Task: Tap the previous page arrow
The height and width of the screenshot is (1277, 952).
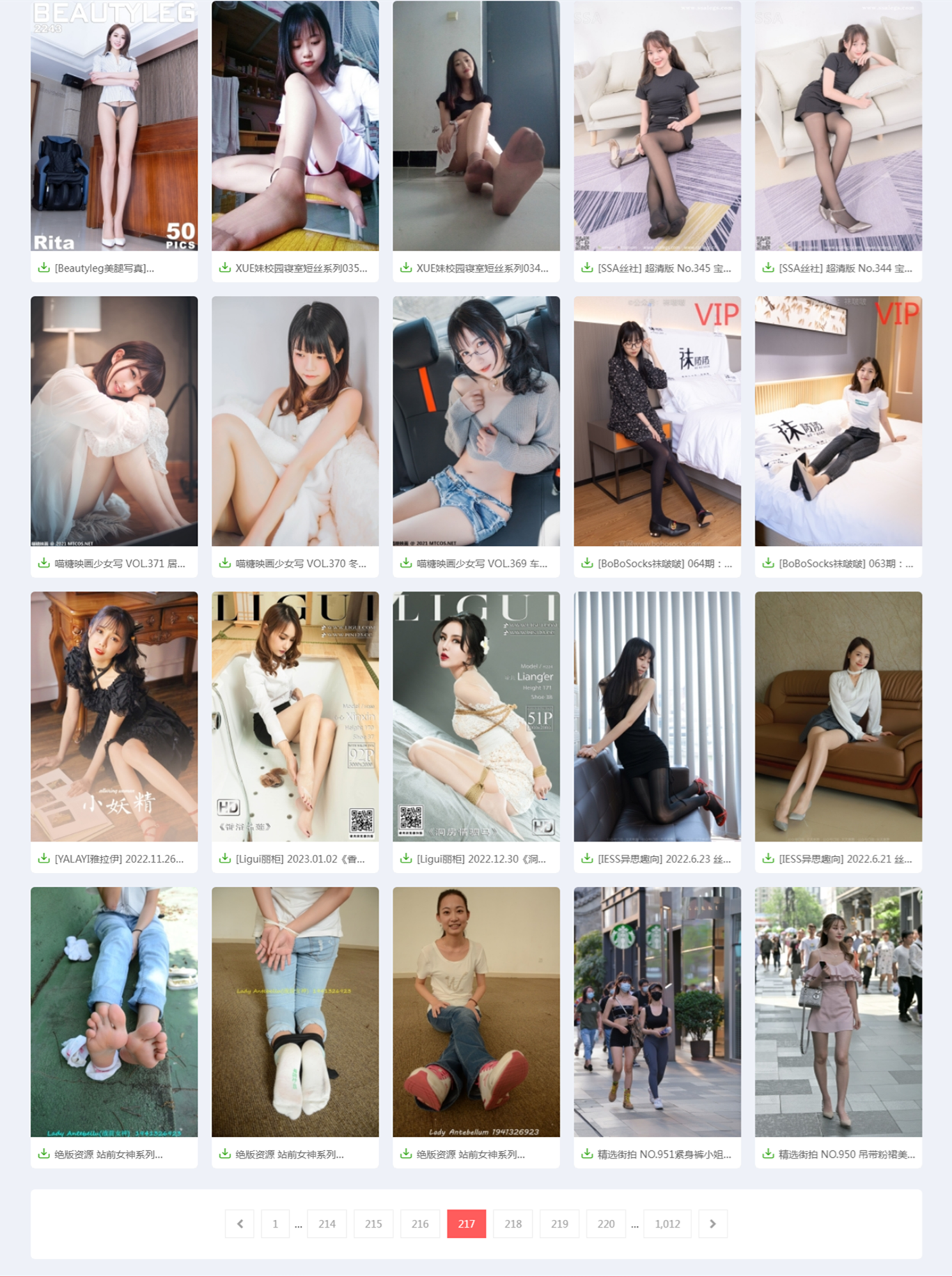Action: click(x=240, y=1224)
